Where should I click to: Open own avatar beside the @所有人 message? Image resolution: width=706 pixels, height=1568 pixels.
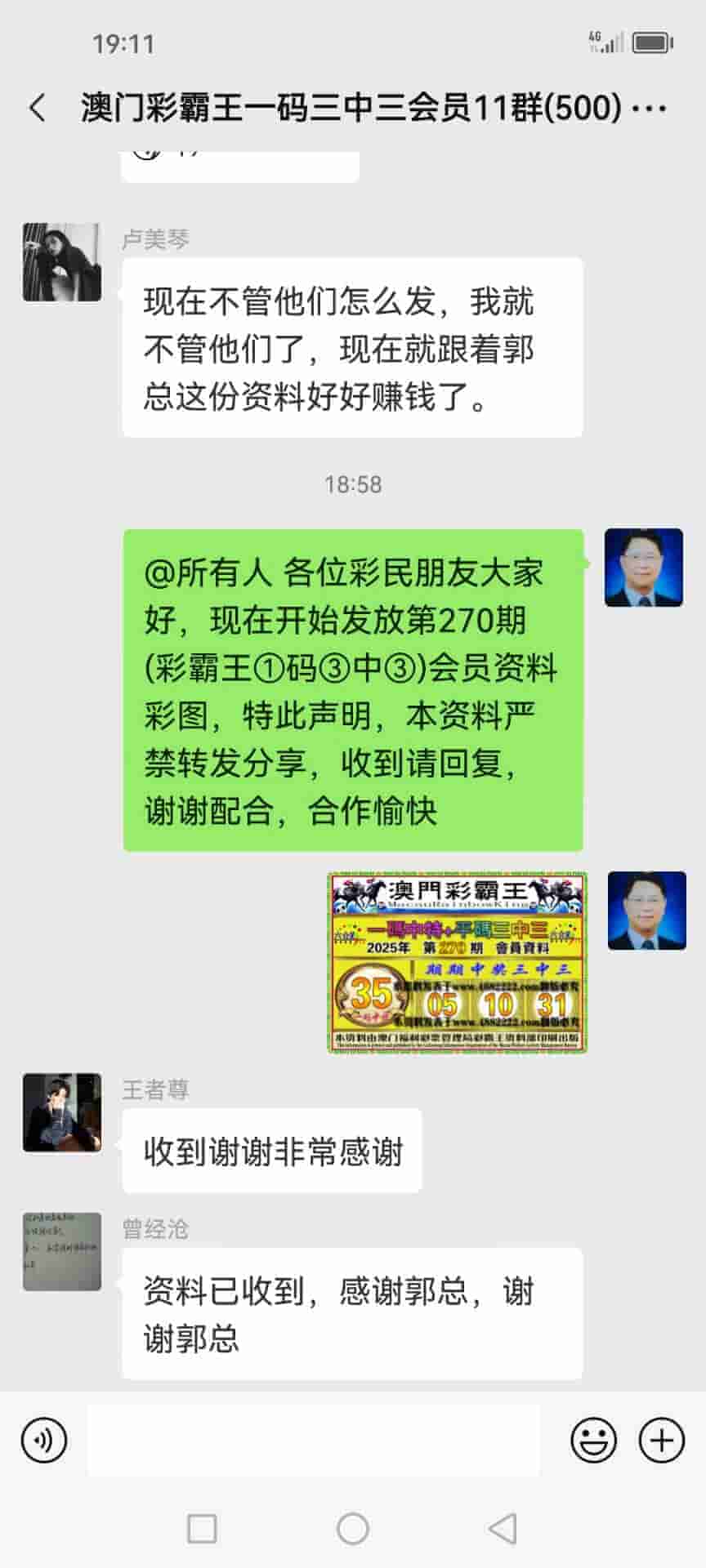(x=644, y=568)
